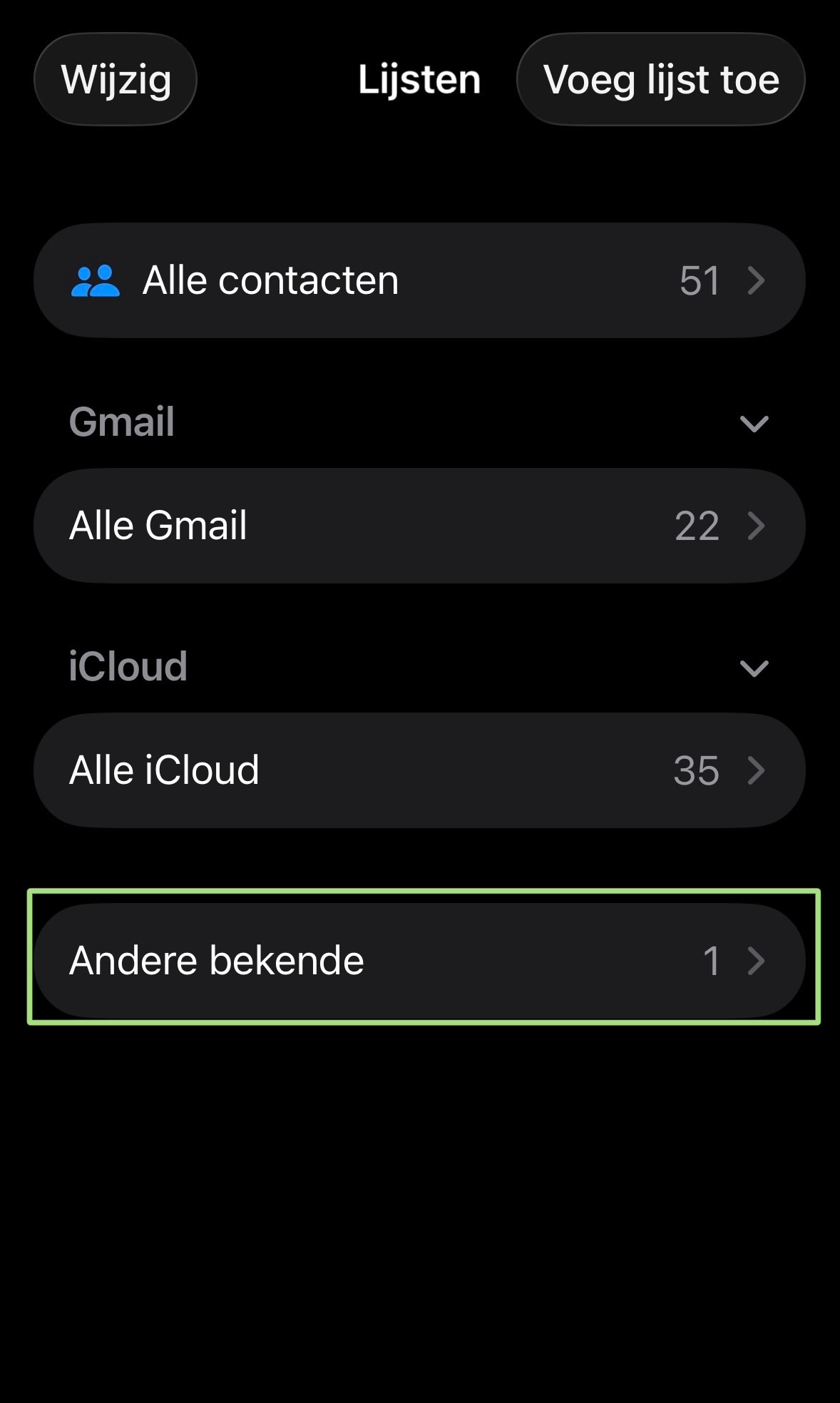Open the Andere bekende list
The width and height of the screenshot is (840, 1403).
click(419, 960)
